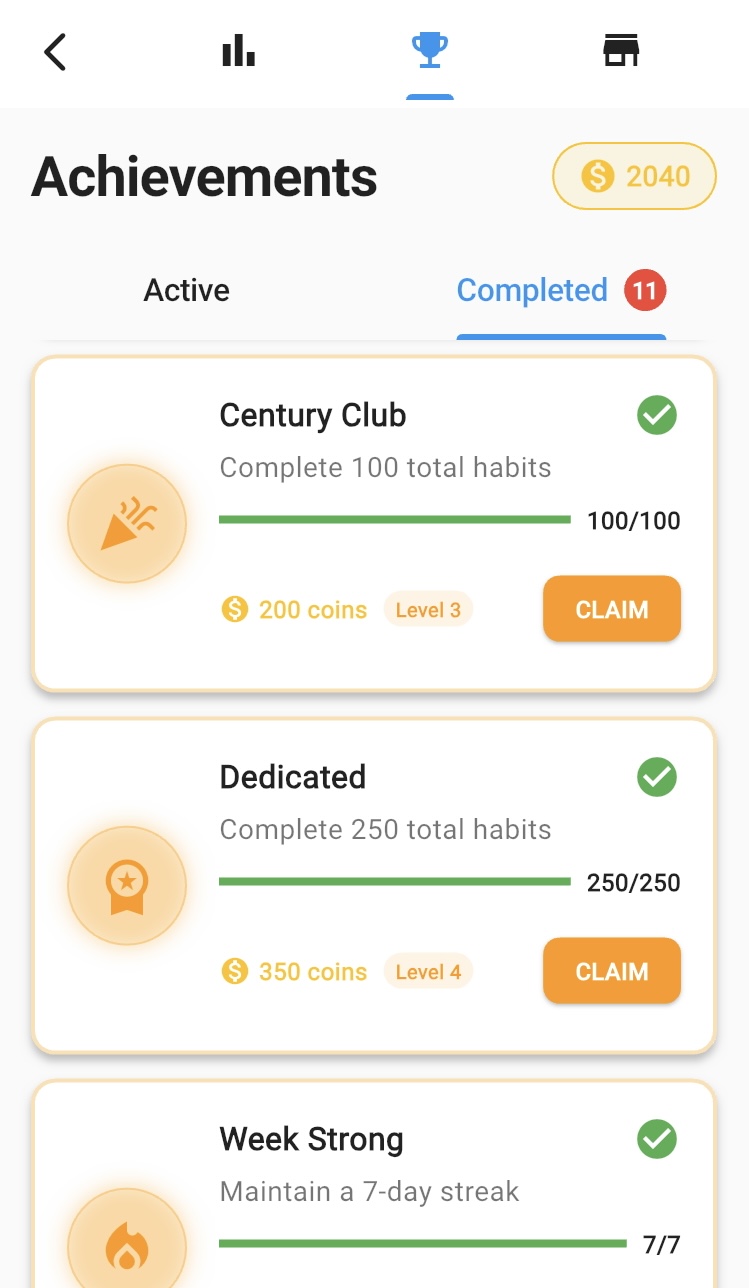Click the 250/250 progress bar on Dedicated
The width and height of the screenshot is (749, 1288).
393,881
